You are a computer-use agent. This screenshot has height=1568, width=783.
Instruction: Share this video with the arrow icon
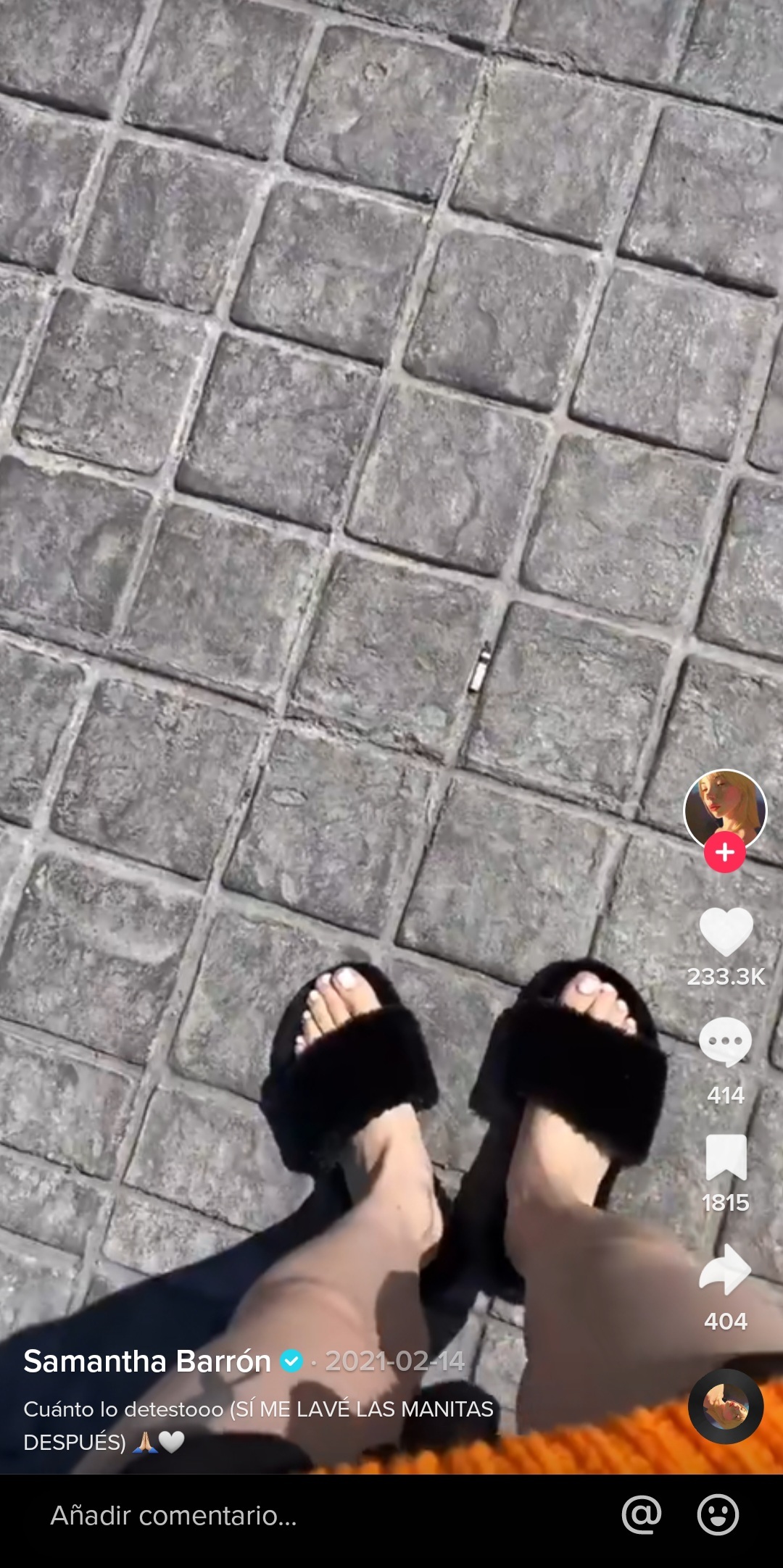725,1269
